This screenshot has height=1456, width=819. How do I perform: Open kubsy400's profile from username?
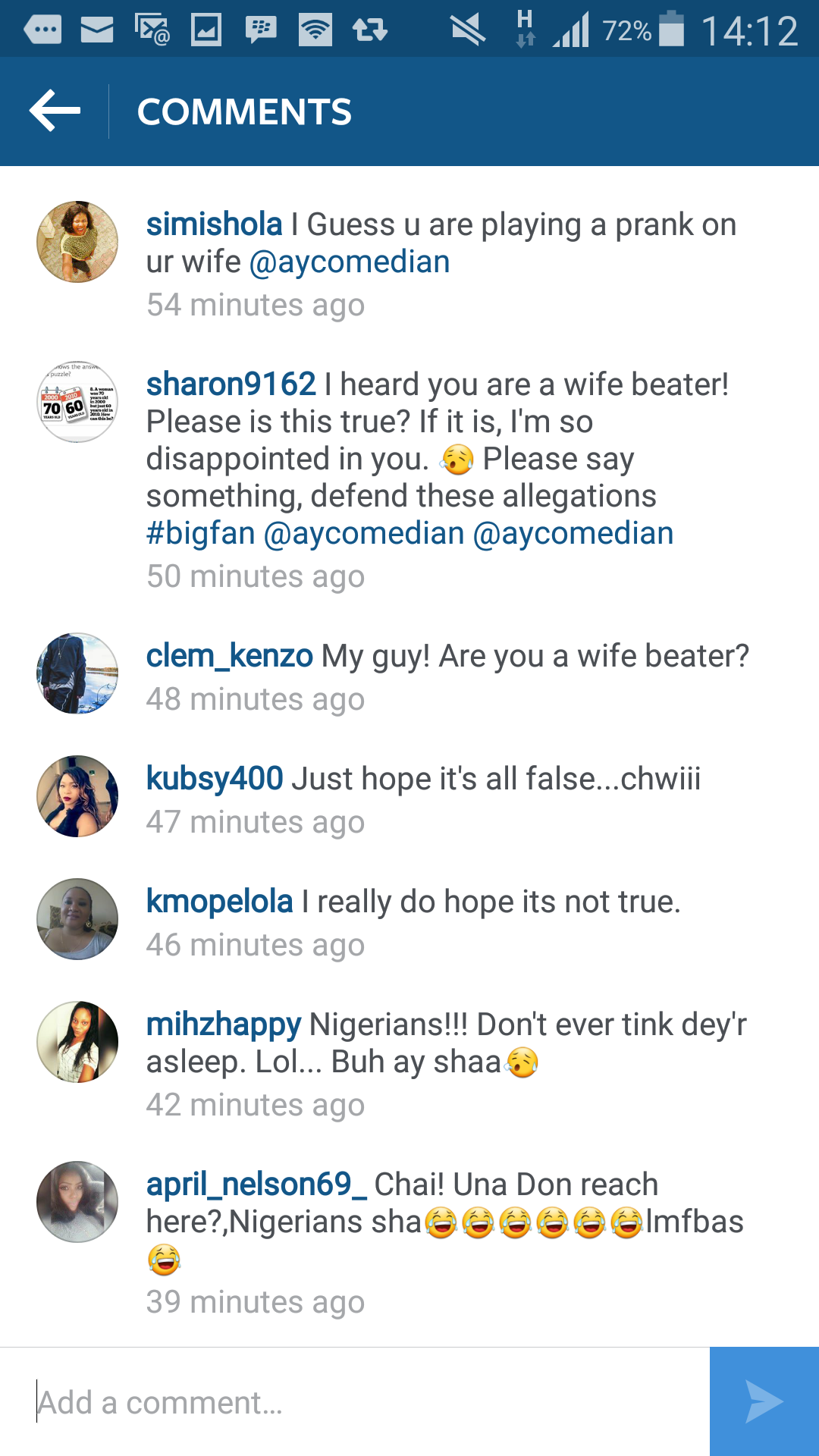pyautogui.click(x=215, y=779)
